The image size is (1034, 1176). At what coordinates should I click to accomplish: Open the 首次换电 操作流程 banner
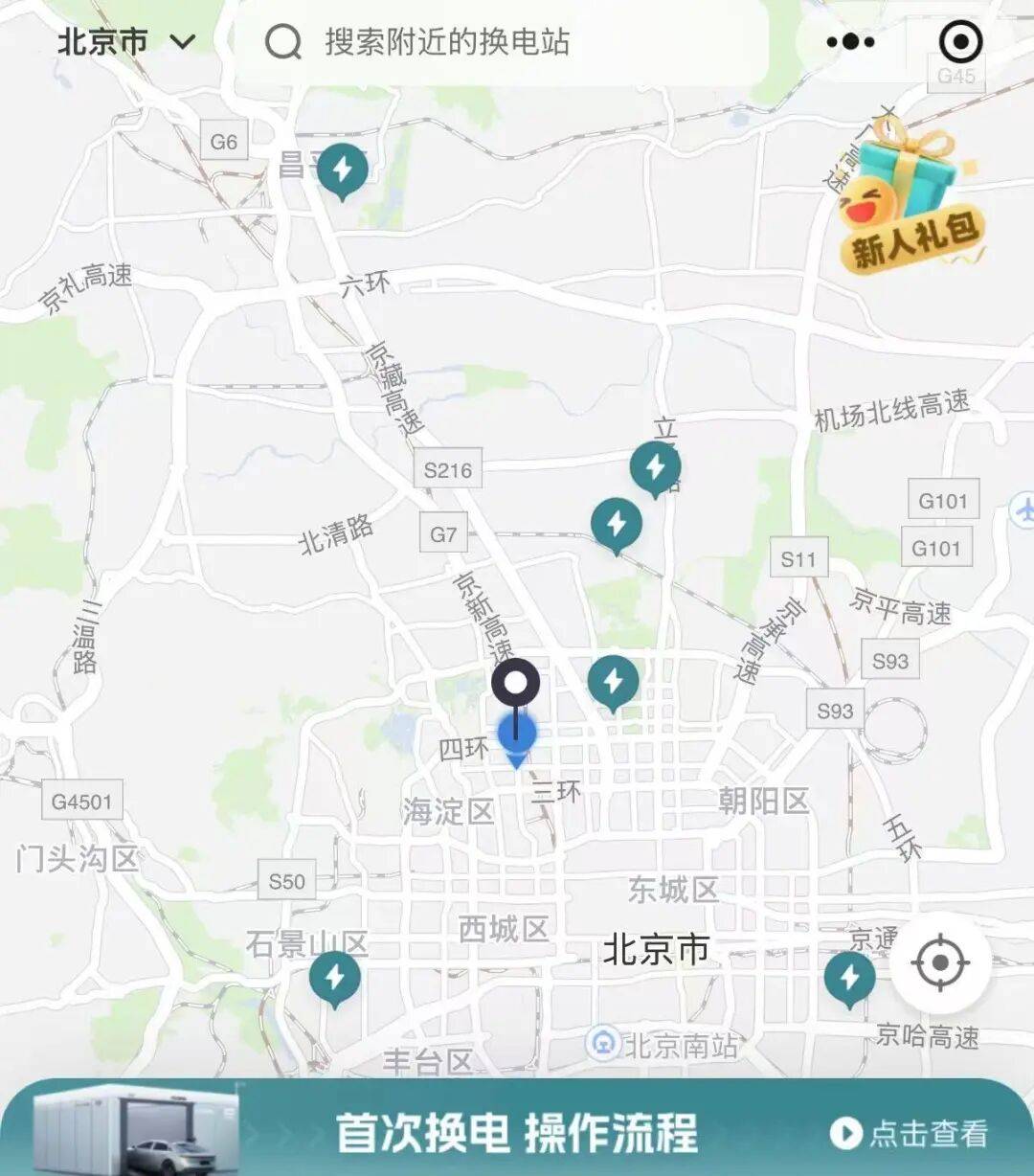tap(517, 1132)
